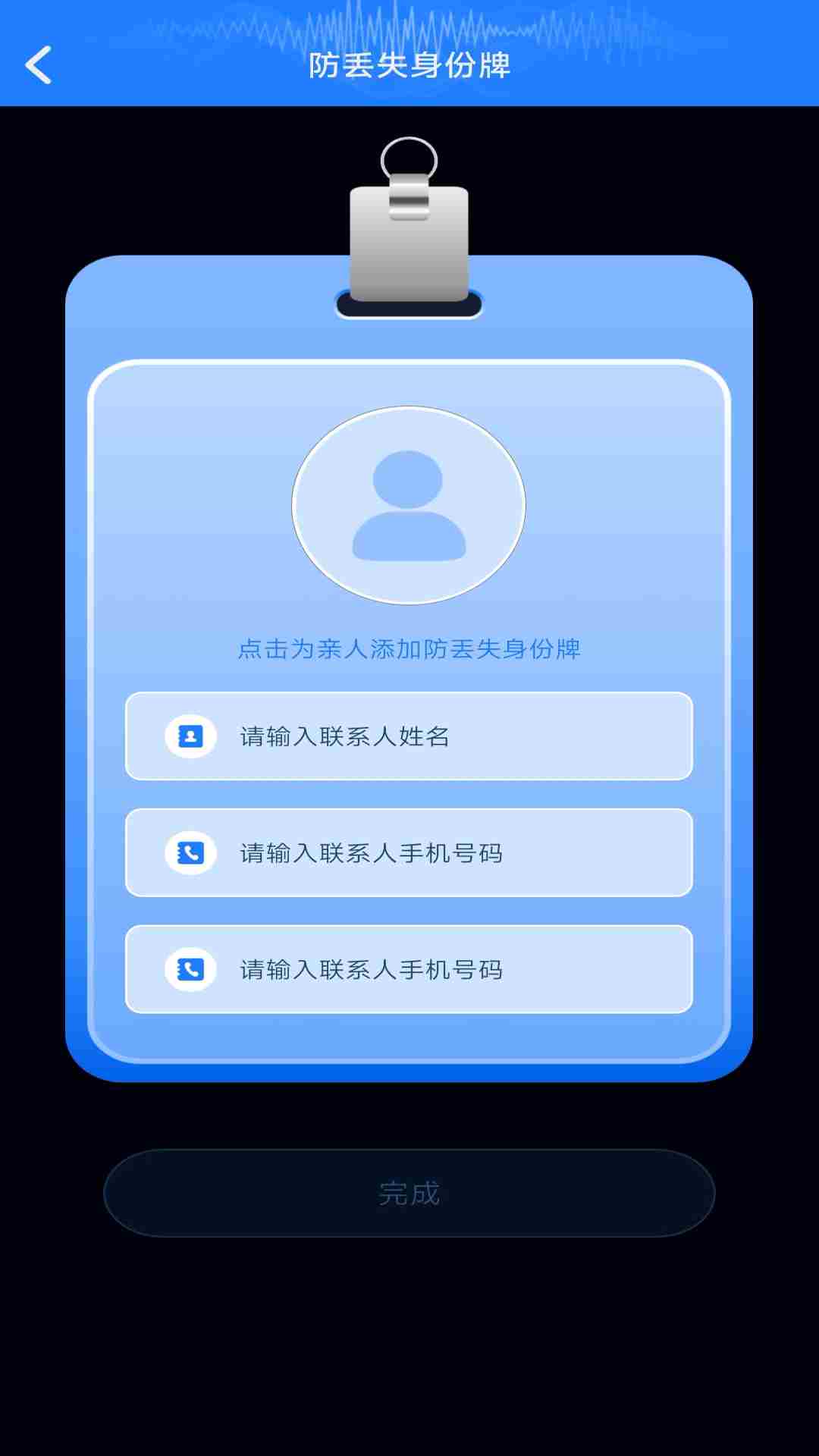Tap the avatar placeholder to add a photo

[409, 506]
